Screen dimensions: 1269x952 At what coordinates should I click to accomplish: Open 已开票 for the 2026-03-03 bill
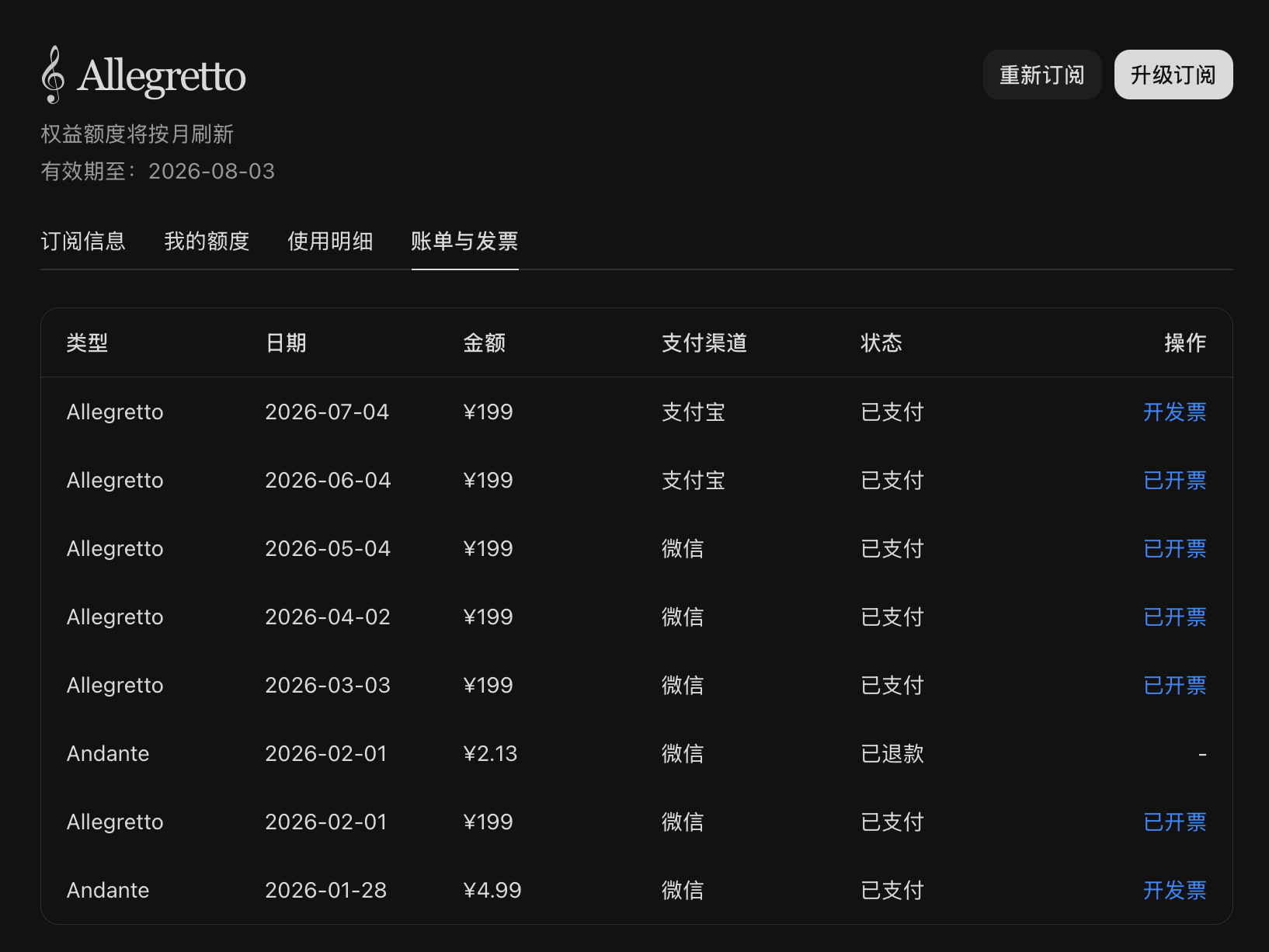coord(1174,685)
